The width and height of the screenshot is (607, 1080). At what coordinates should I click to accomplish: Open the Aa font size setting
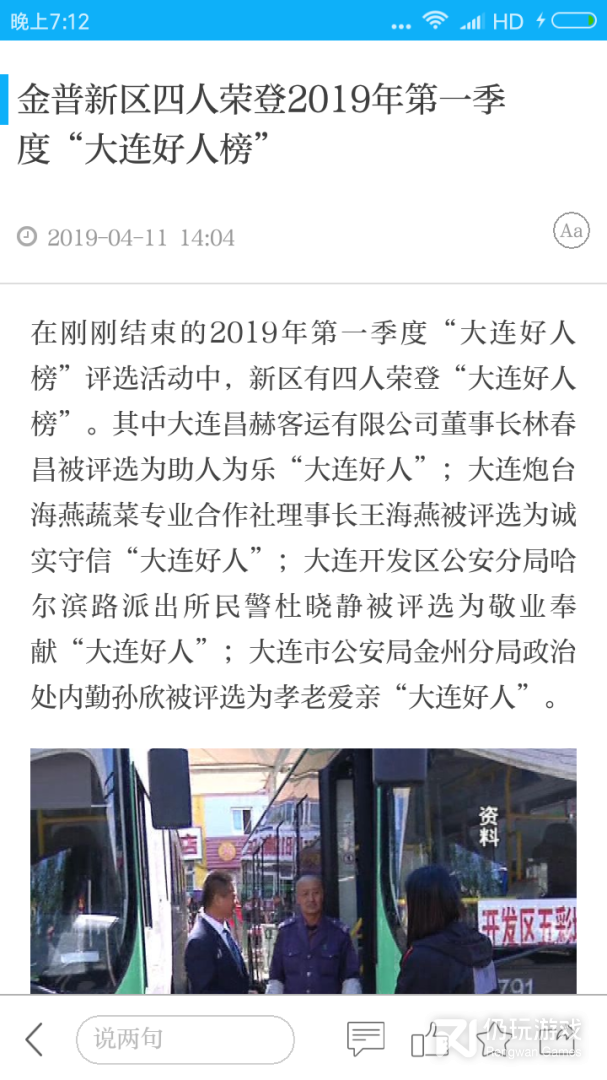pos(571,232)
